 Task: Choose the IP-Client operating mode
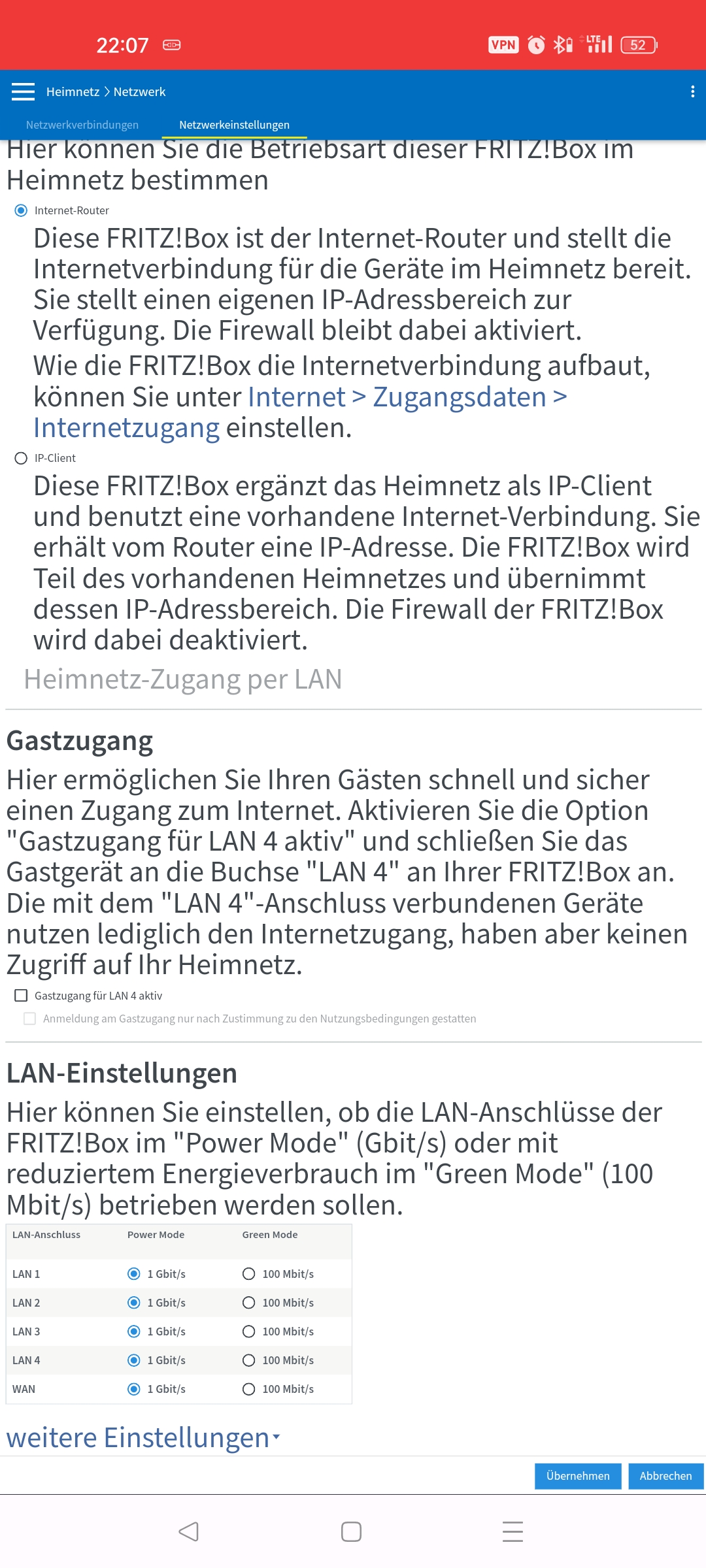coord(21,458)
